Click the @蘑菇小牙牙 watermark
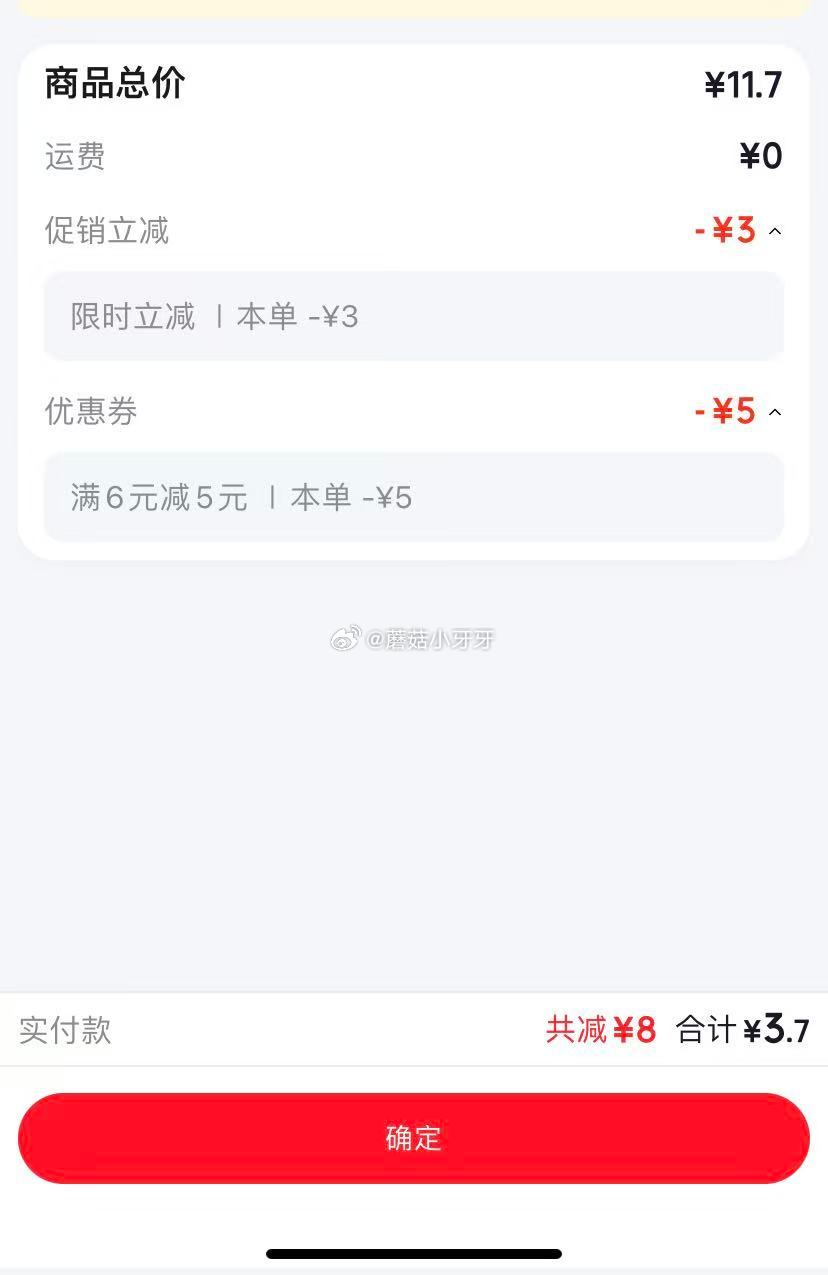The image size is (828, 1275). (414, 638)
